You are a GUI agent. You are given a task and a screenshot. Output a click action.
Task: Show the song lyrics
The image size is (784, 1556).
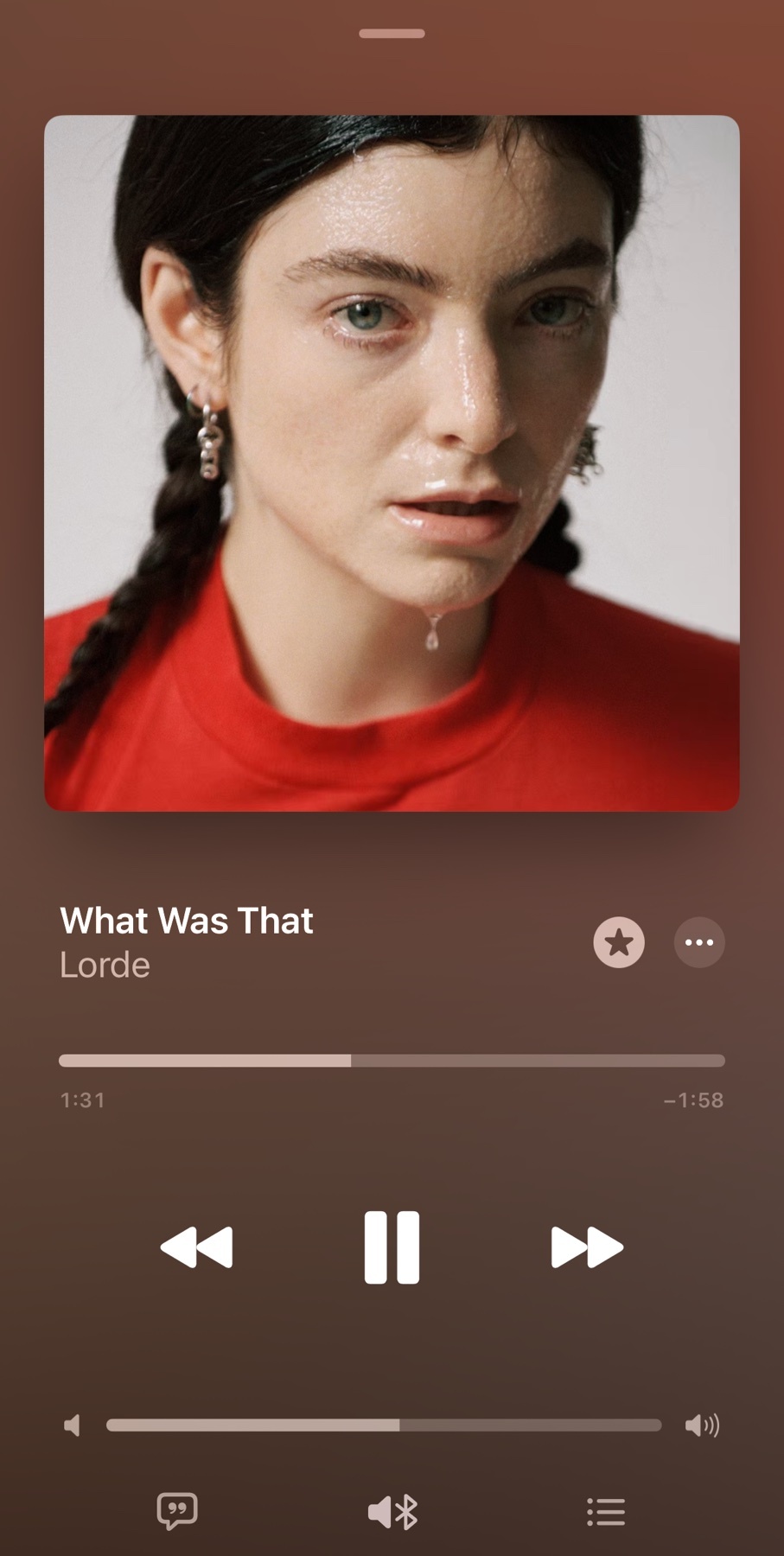point(177,1511)
